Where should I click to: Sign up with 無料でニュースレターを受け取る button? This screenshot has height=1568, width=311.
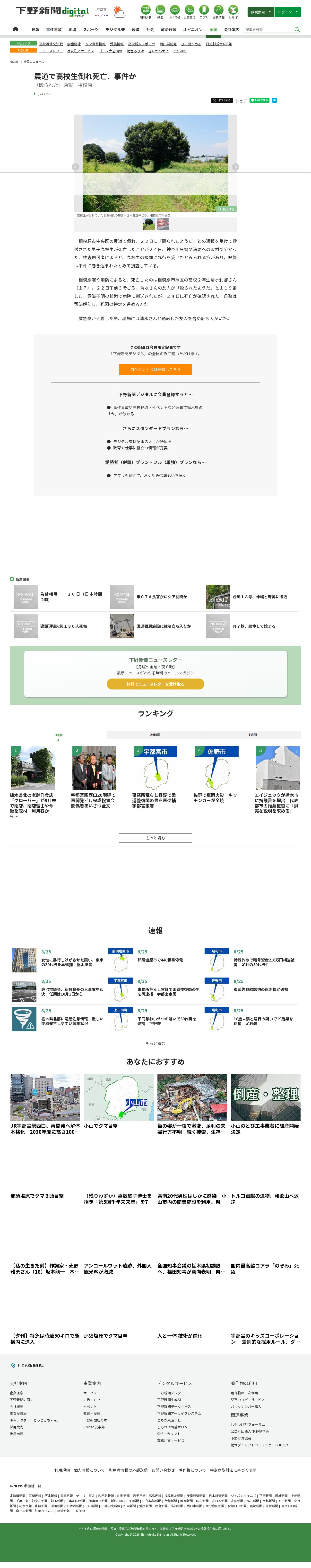[155, 684]
